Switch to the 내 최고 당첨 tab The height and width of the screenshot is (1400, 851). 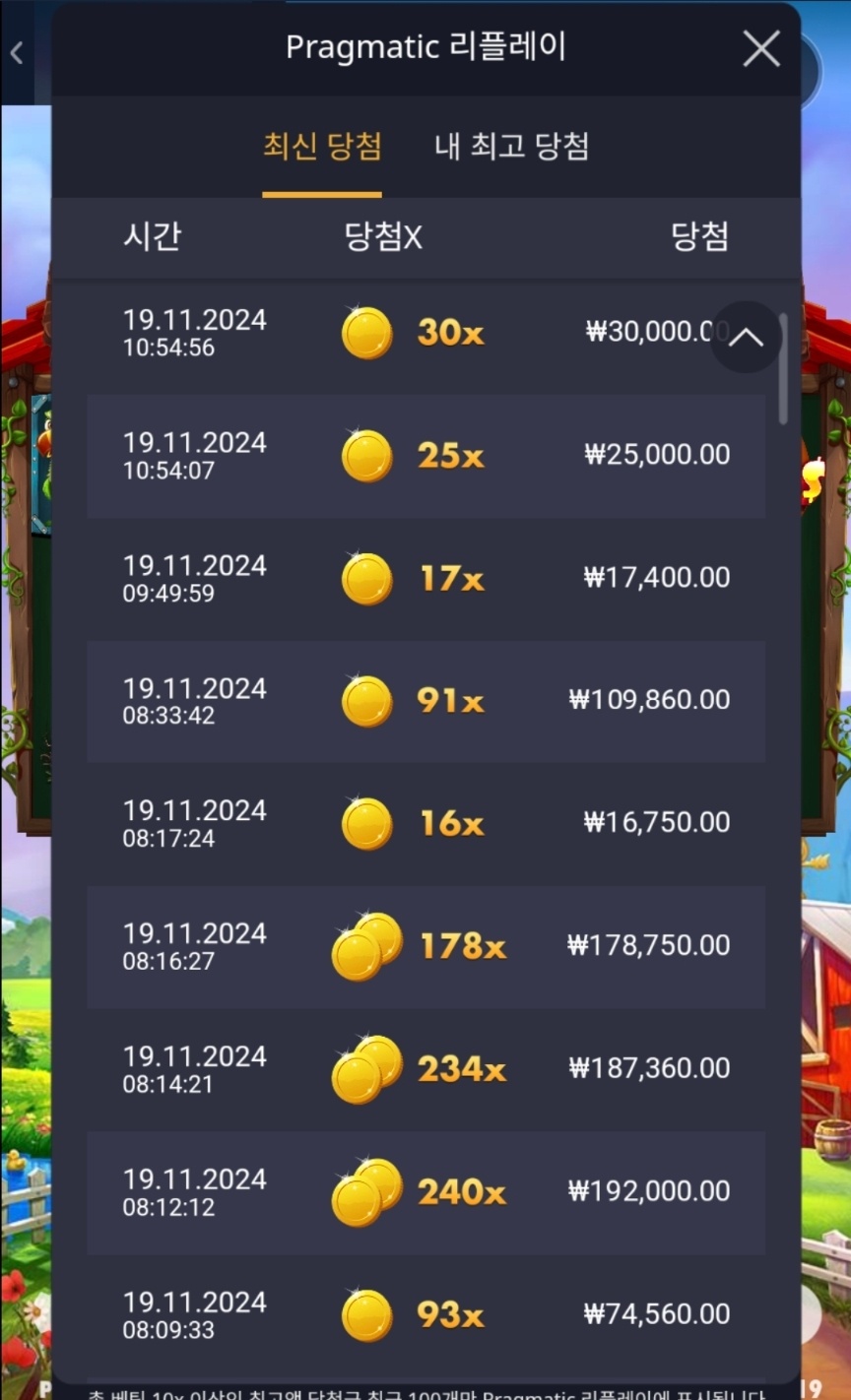(x=511, y=148)
